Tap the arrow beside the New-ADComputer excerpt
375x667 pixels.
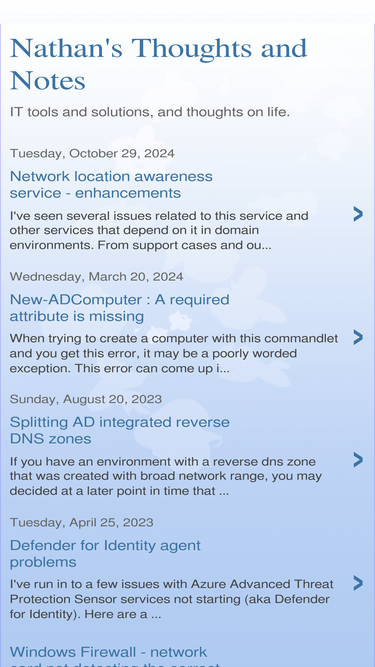[x=358, y=337]
